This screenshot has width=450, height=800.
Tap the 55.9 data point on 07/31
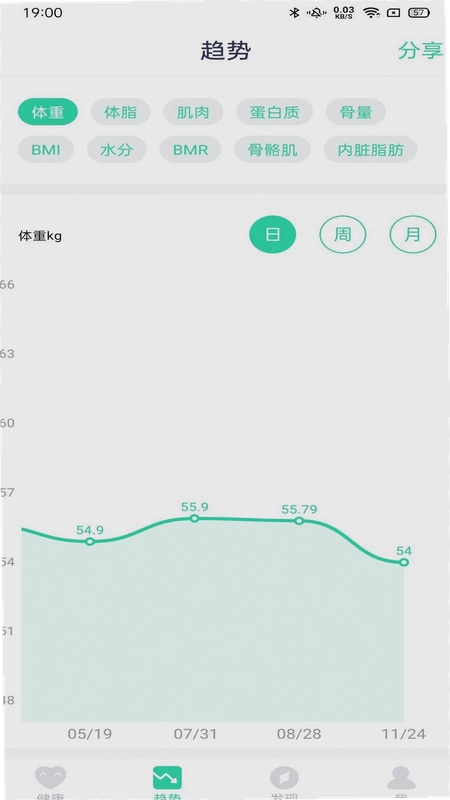click(x=194, y=518)
